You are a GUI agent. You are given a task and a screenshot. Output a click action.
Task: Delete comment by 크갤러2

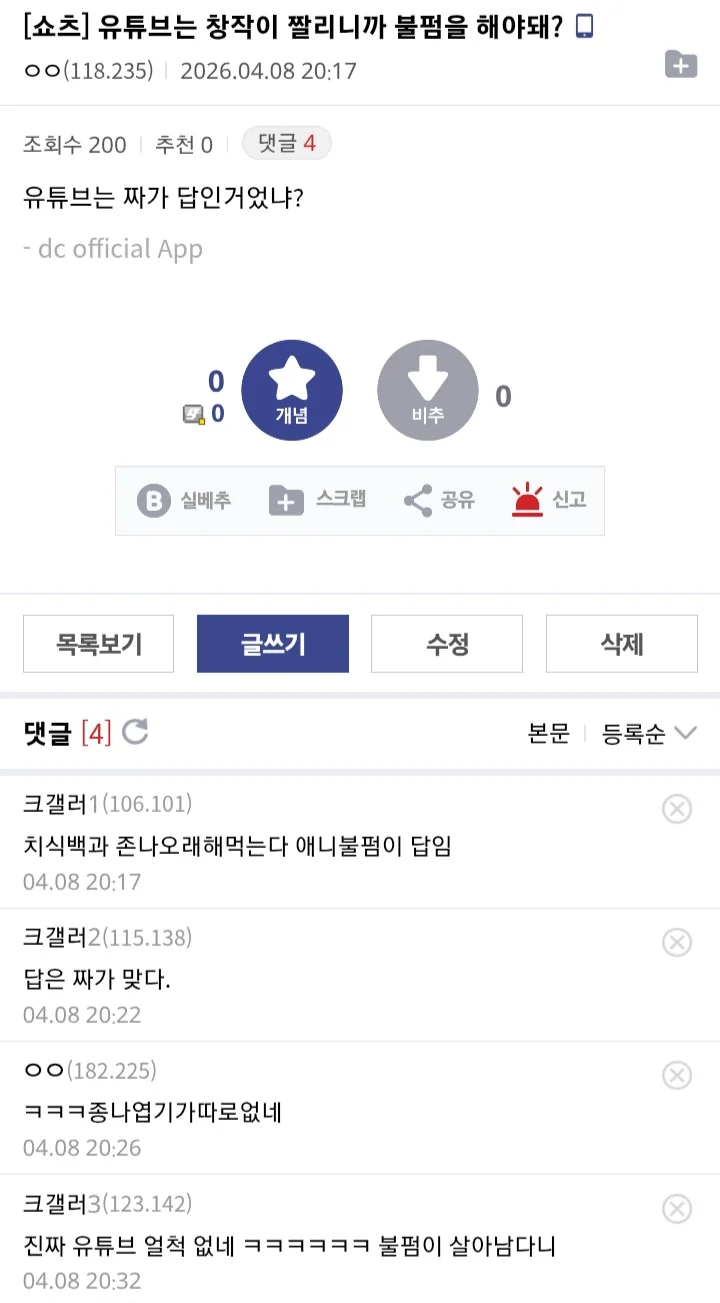(677, 941)
